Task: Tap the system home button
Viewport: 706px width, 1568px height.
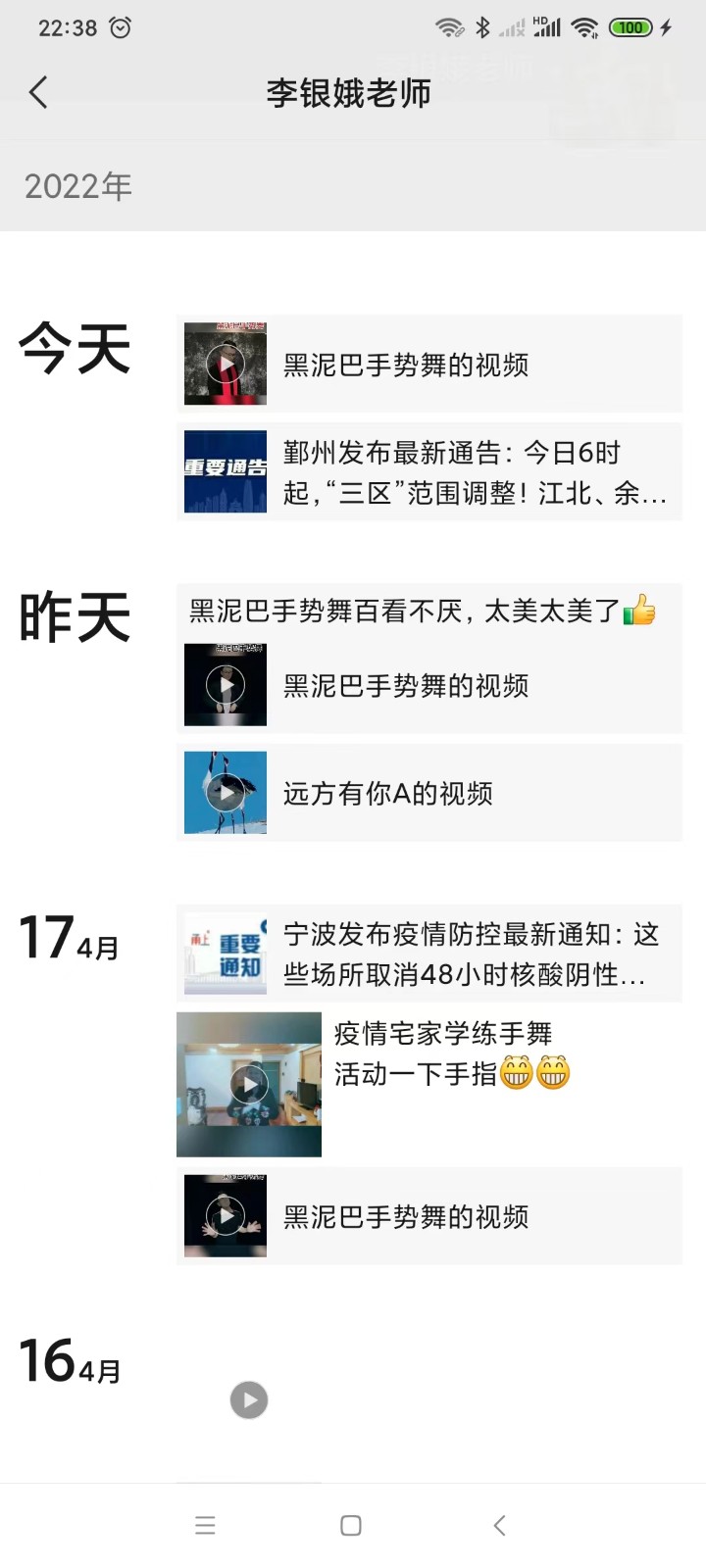Action: click(351, 1525)
